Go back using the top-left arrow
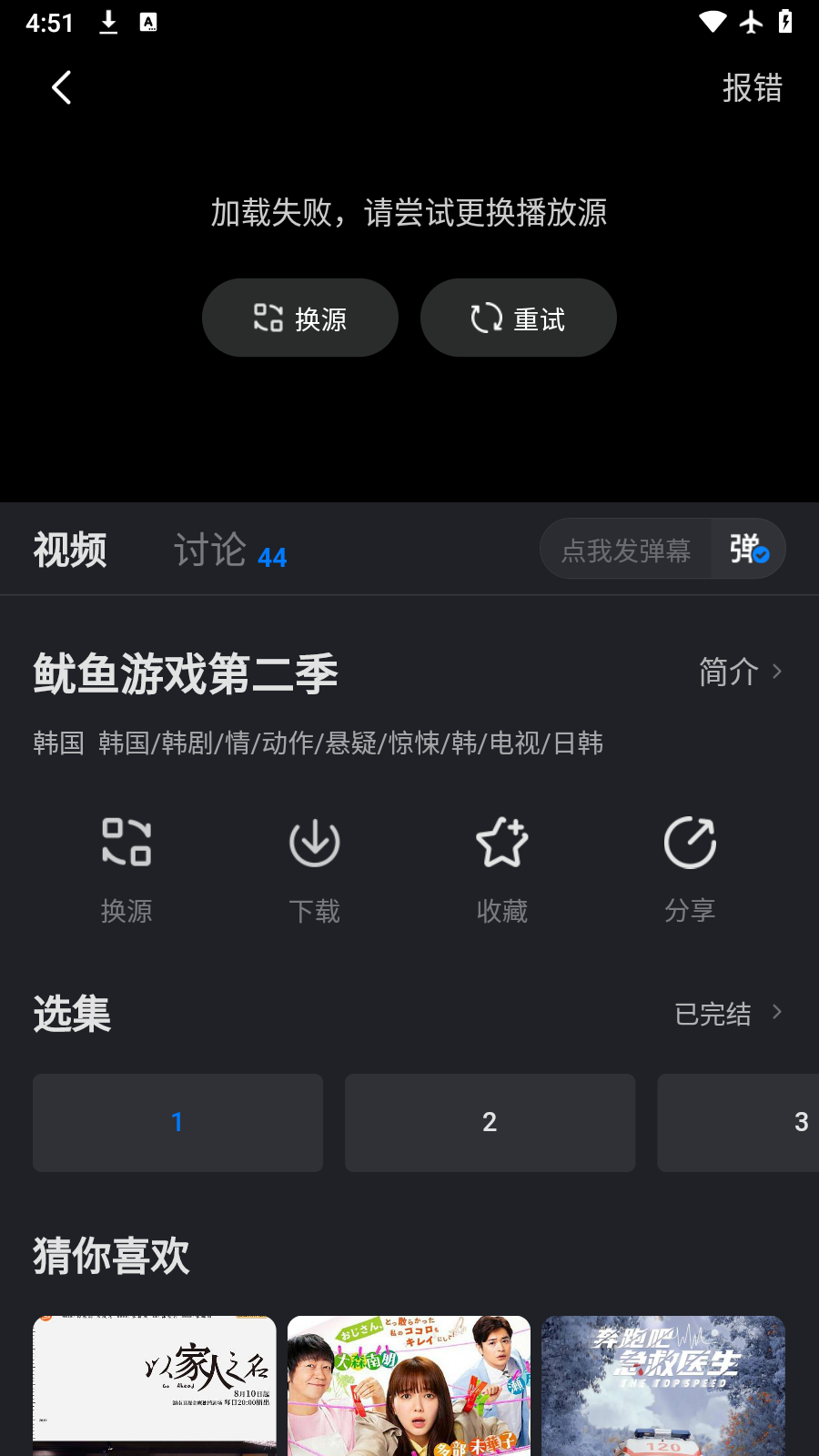 (x=61, y=88)
